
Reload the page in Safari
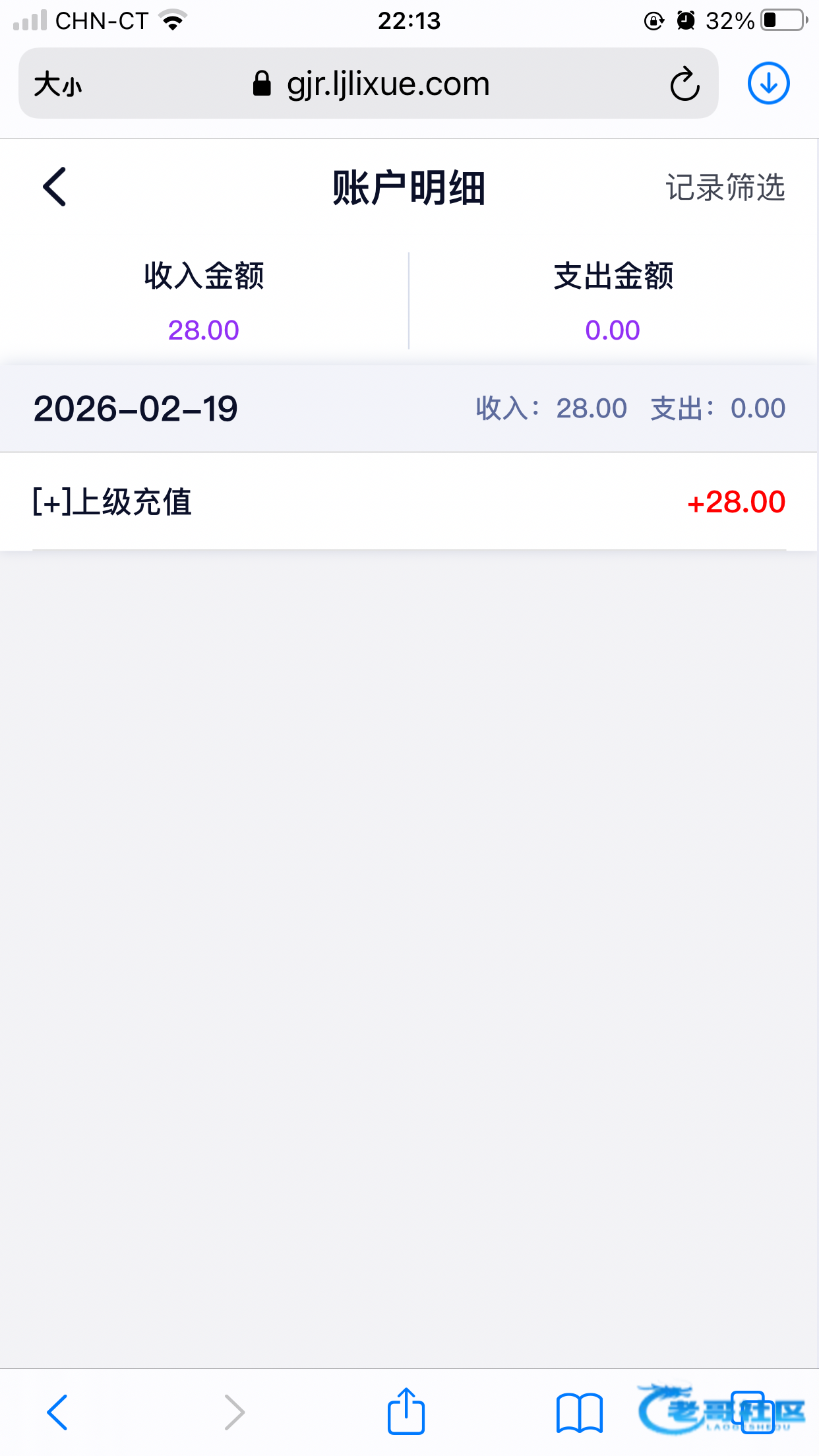[x=684, y=84]
